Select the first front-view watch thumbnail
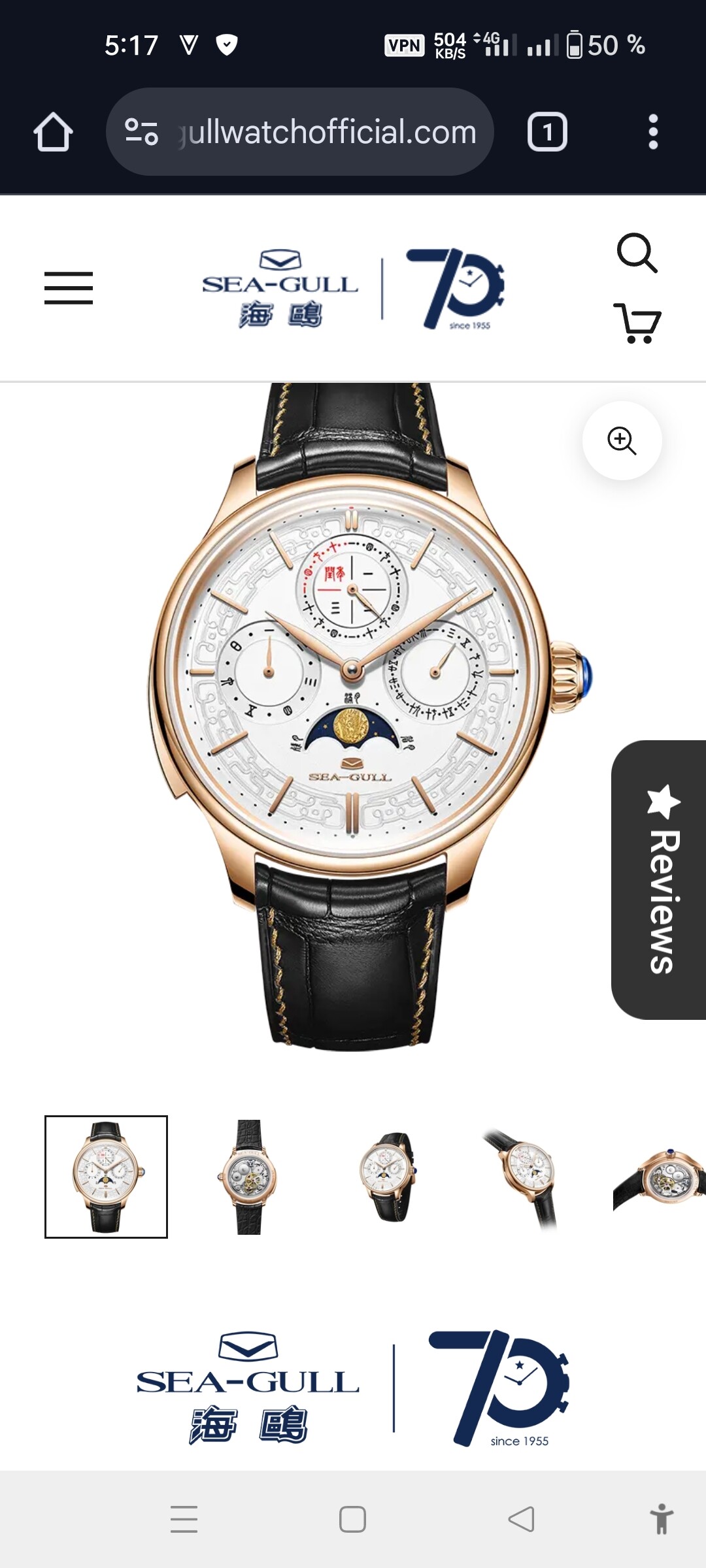The height and width of the screenshot is (1568, 706). pos(106,1177)
